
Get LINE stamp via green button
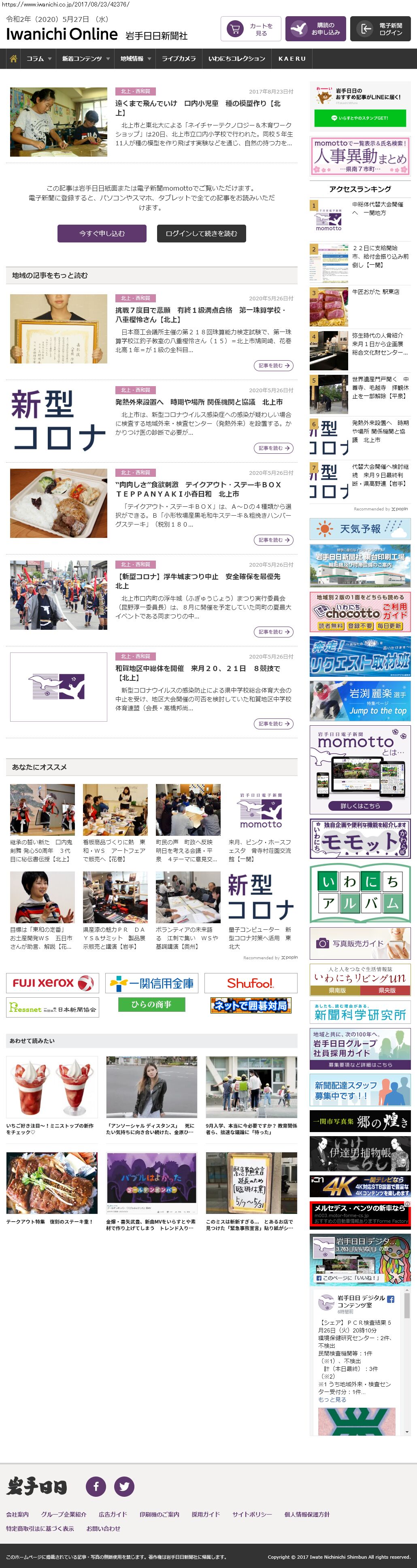(360, 117)
